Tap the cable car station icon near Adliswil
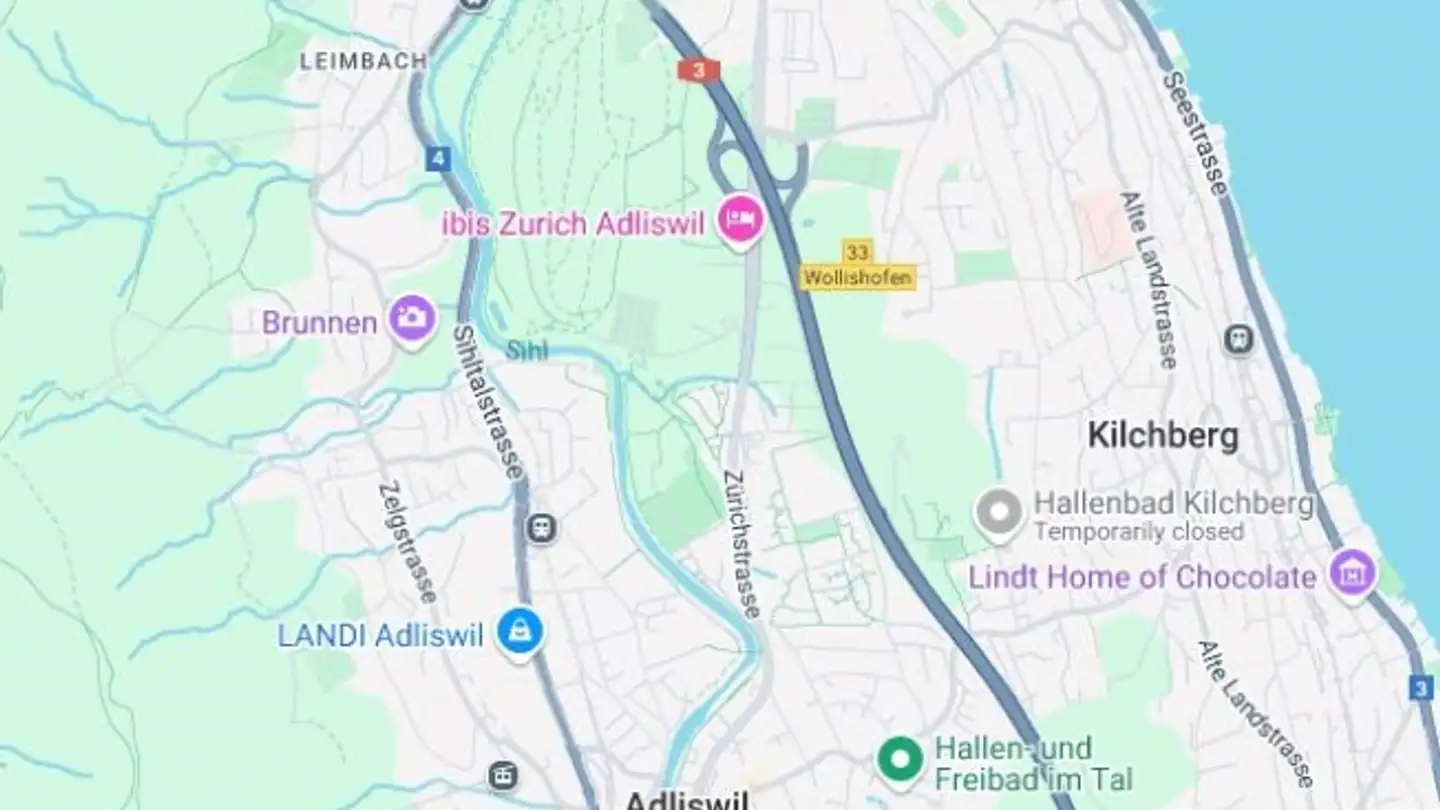The height and width of the screenshot is (810, 1440). click(x=503, y=774)
